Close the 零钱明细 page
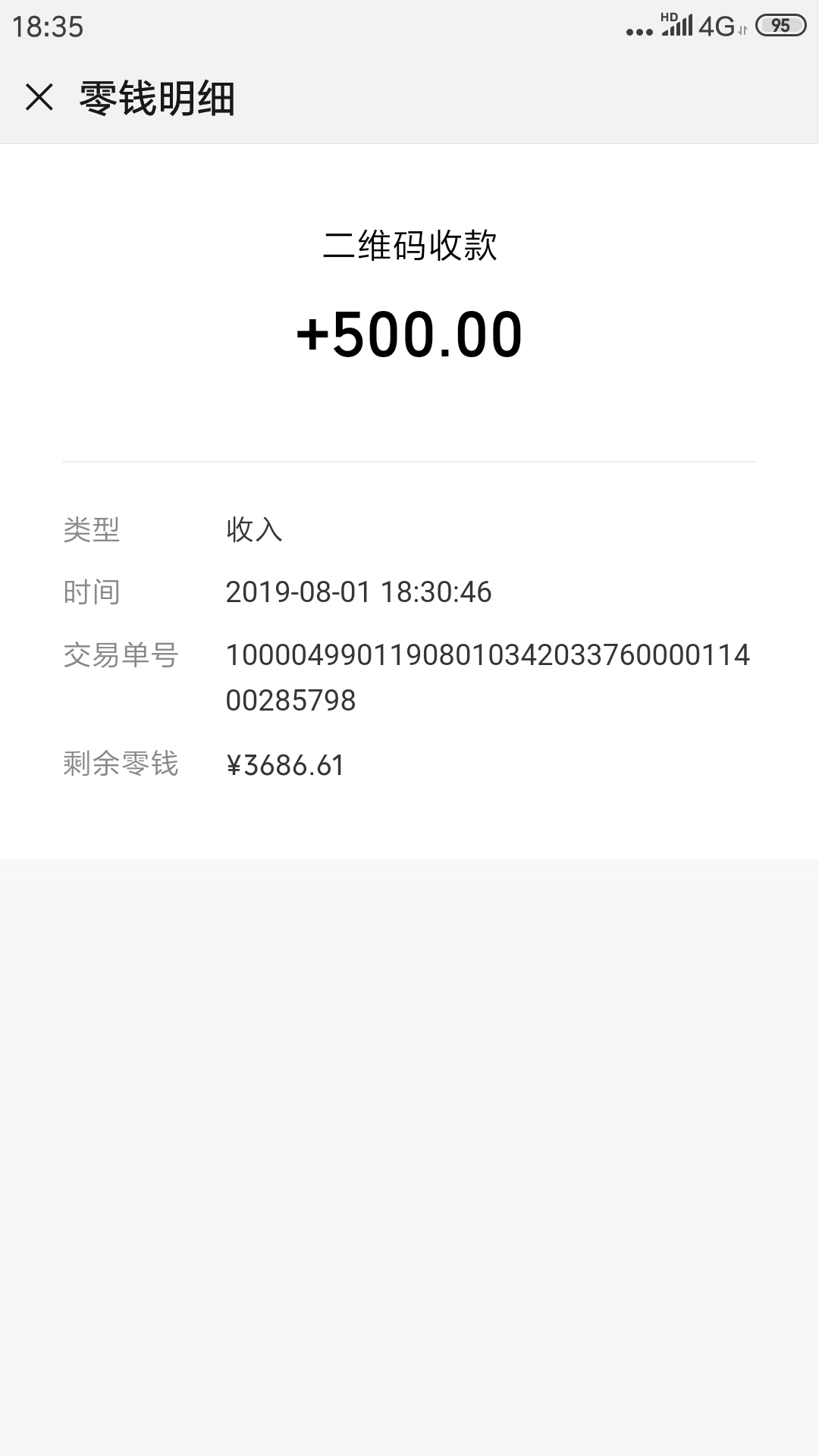The width and height of the screenshot is (819, 1456). pos(39,97)
